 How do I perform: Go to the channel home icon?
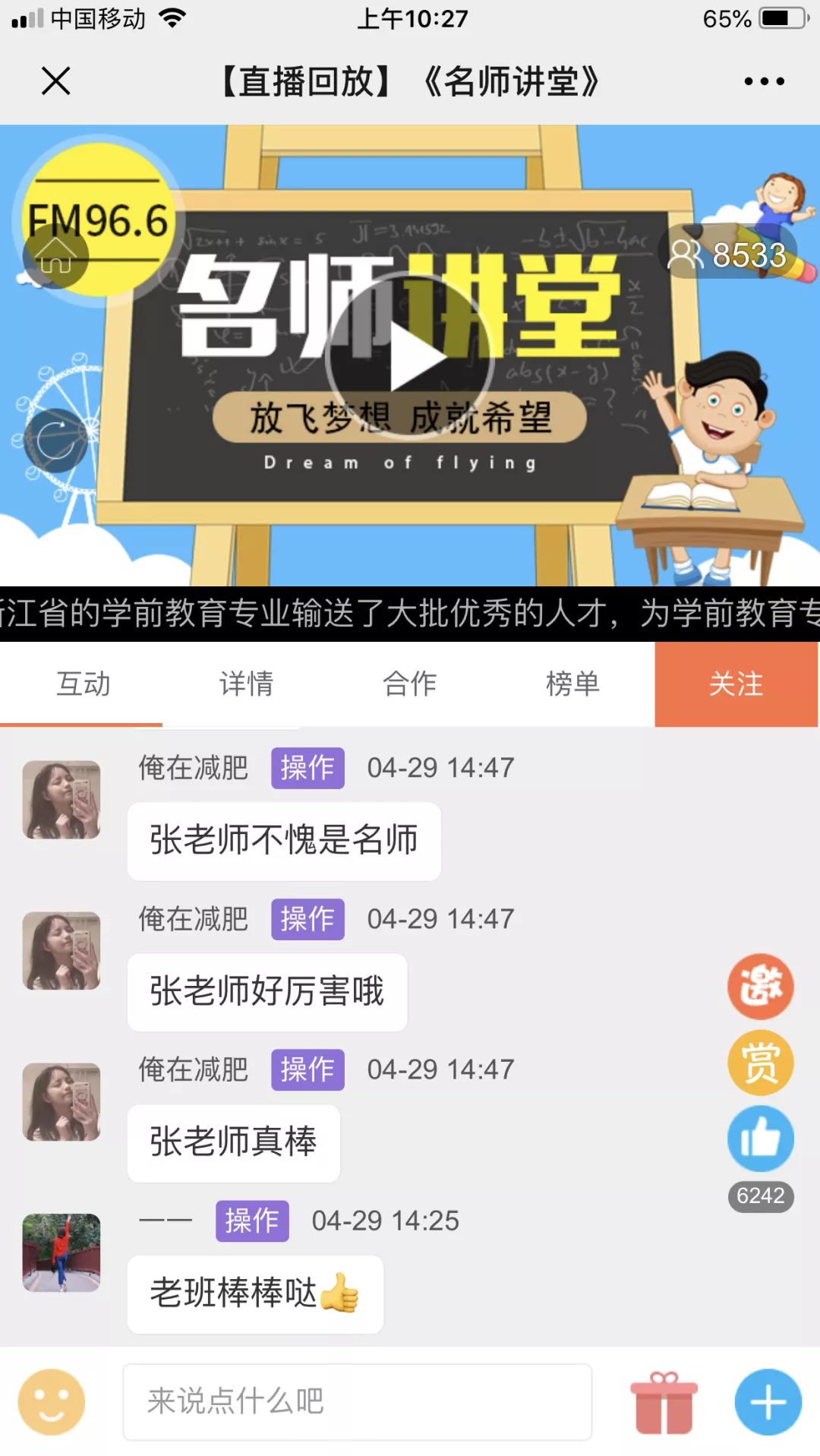(55, 257)
